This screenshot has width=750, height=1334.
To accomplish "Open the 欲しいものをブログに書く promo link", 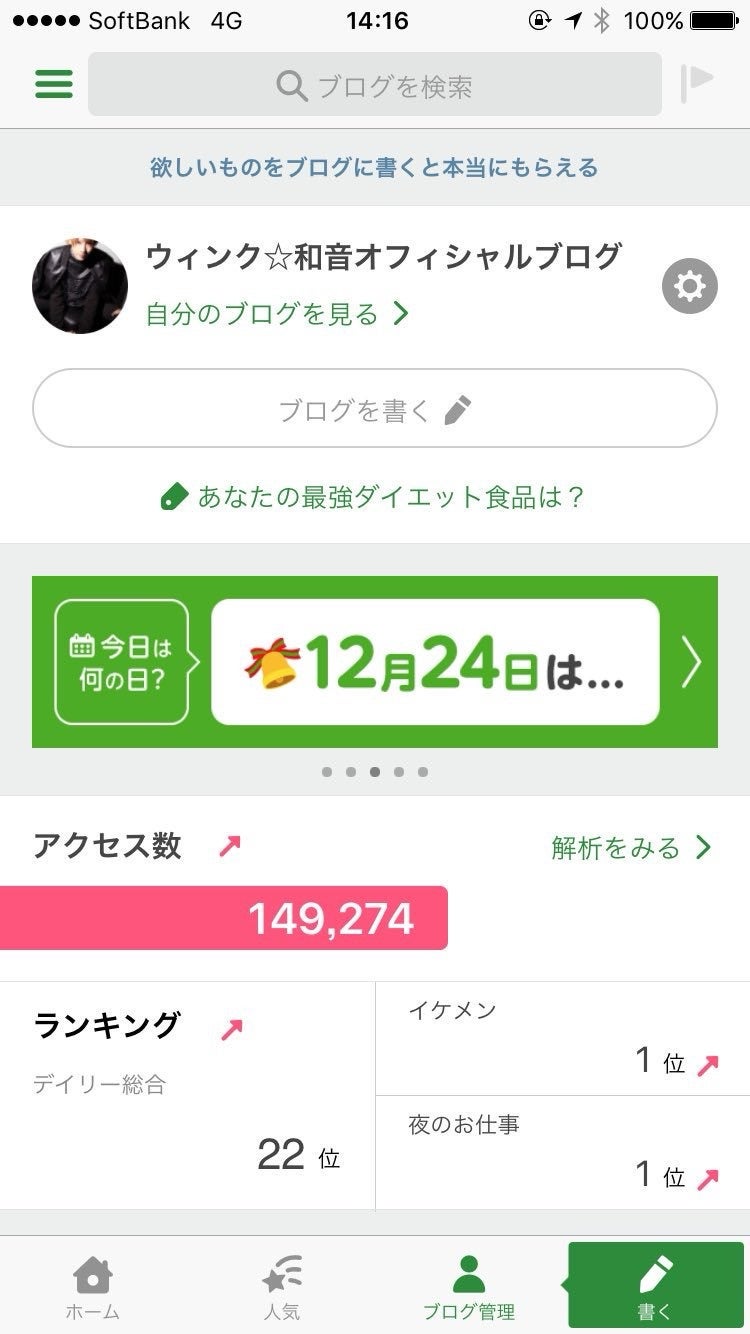I will [x=374, y=167].
